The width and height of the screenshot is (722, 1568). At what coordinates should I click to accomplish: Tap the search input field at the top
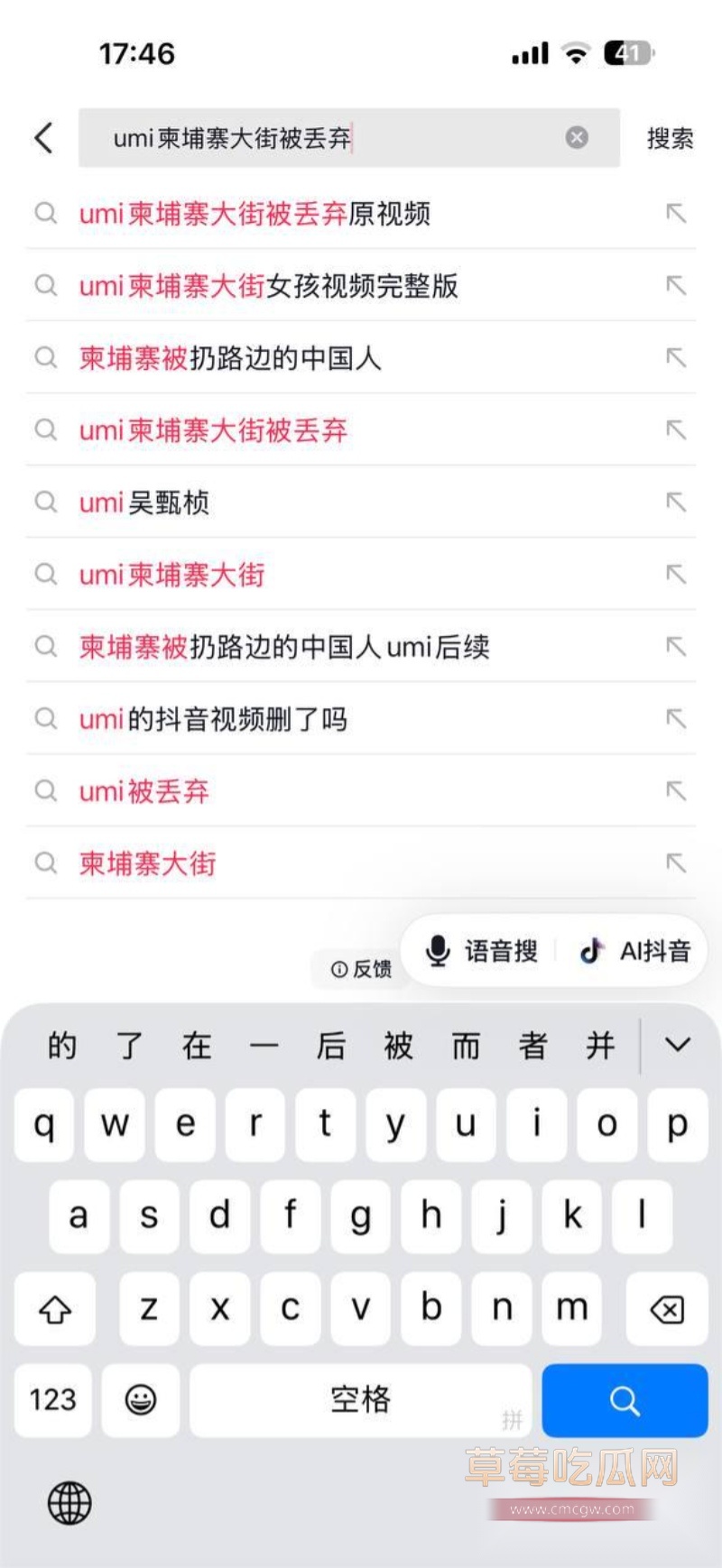[316, 138]
